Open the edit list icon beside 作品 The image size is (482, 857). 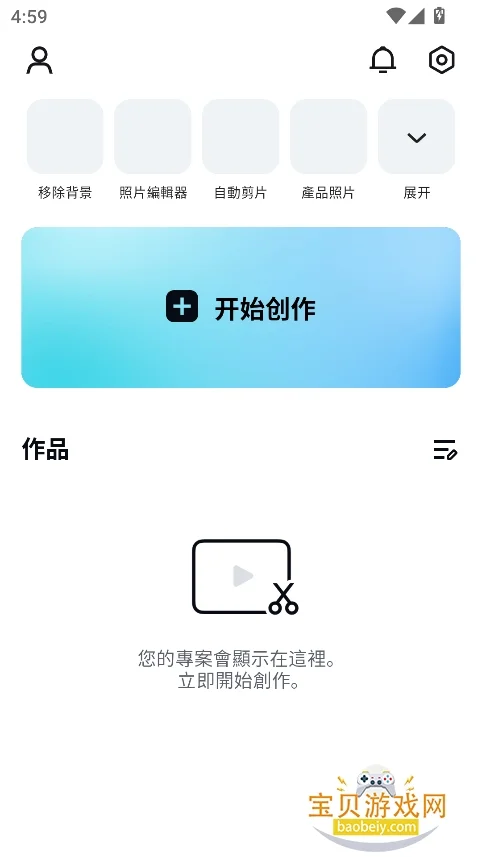pos(445,450)
